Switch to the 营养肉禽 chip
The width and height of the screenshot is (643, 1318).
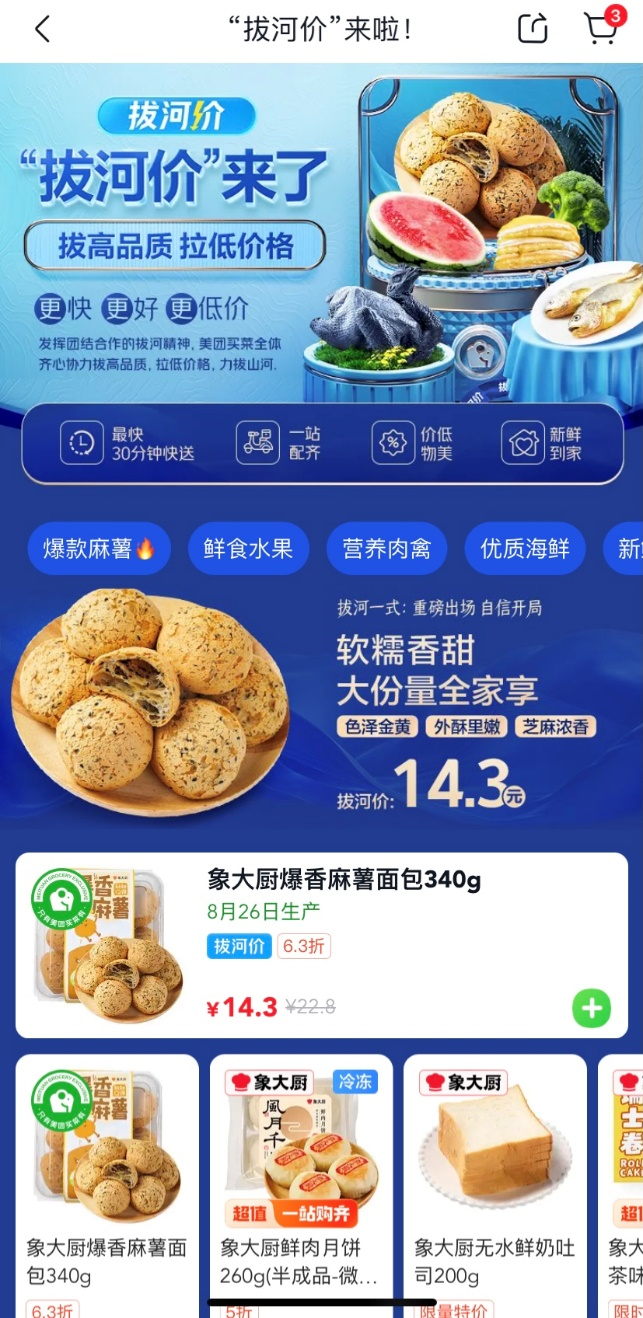pyautogui.click(x=386, y=548)
